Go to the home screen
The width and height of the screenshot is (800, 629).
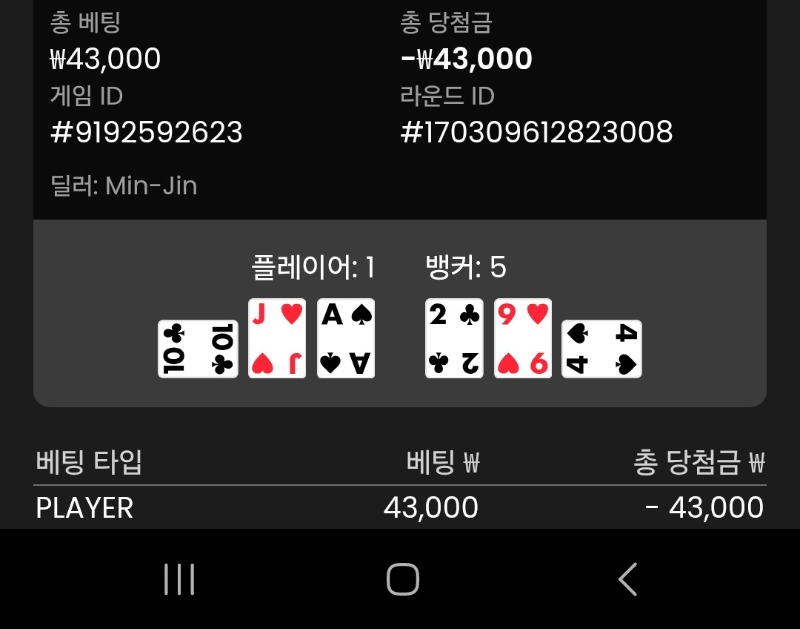pos(402,579)
